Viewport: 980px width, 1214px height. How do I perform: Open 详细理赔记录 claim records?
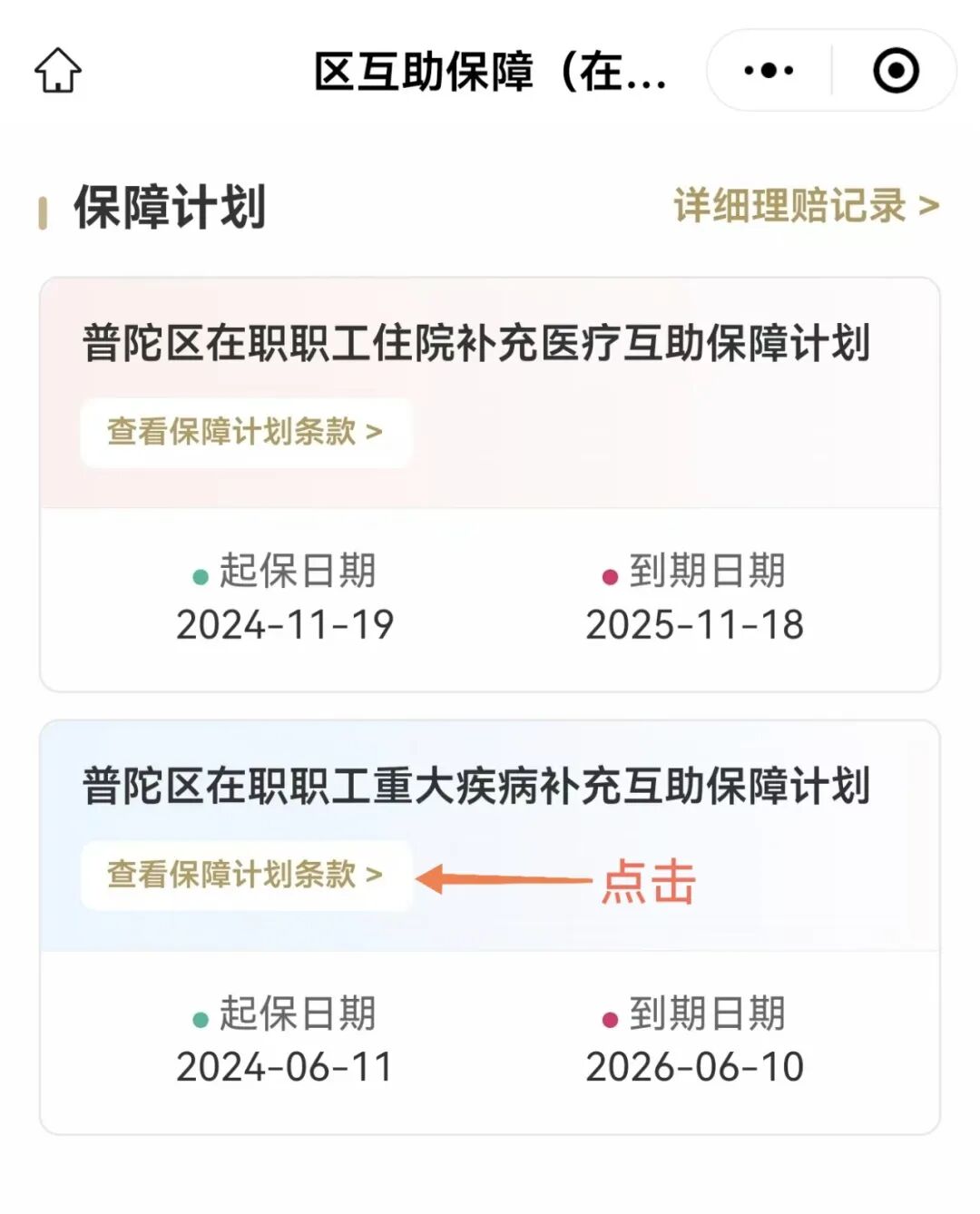tap(805, 206)
